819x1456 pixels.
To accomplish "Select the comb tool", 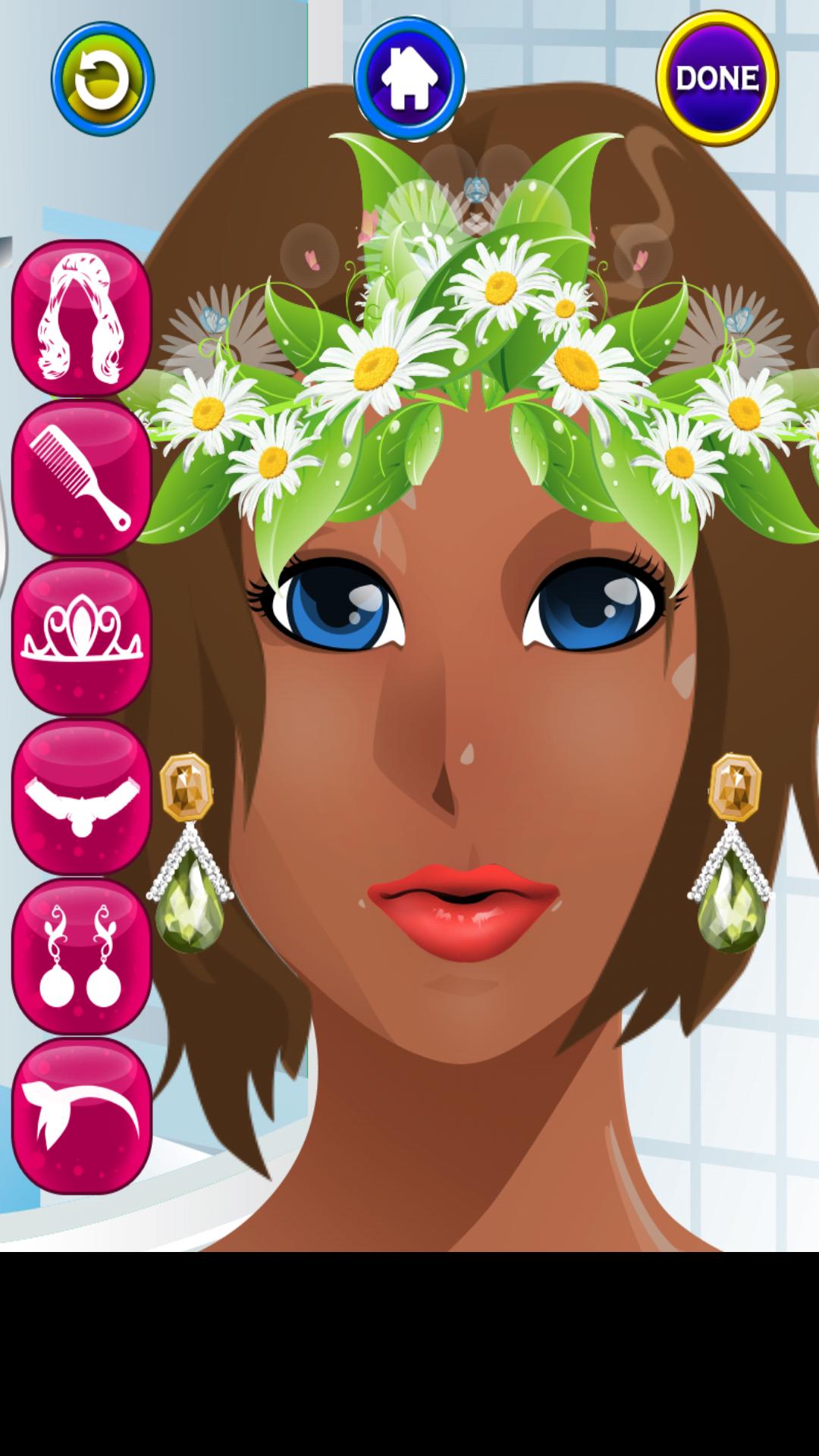I will tap(82, 478).
